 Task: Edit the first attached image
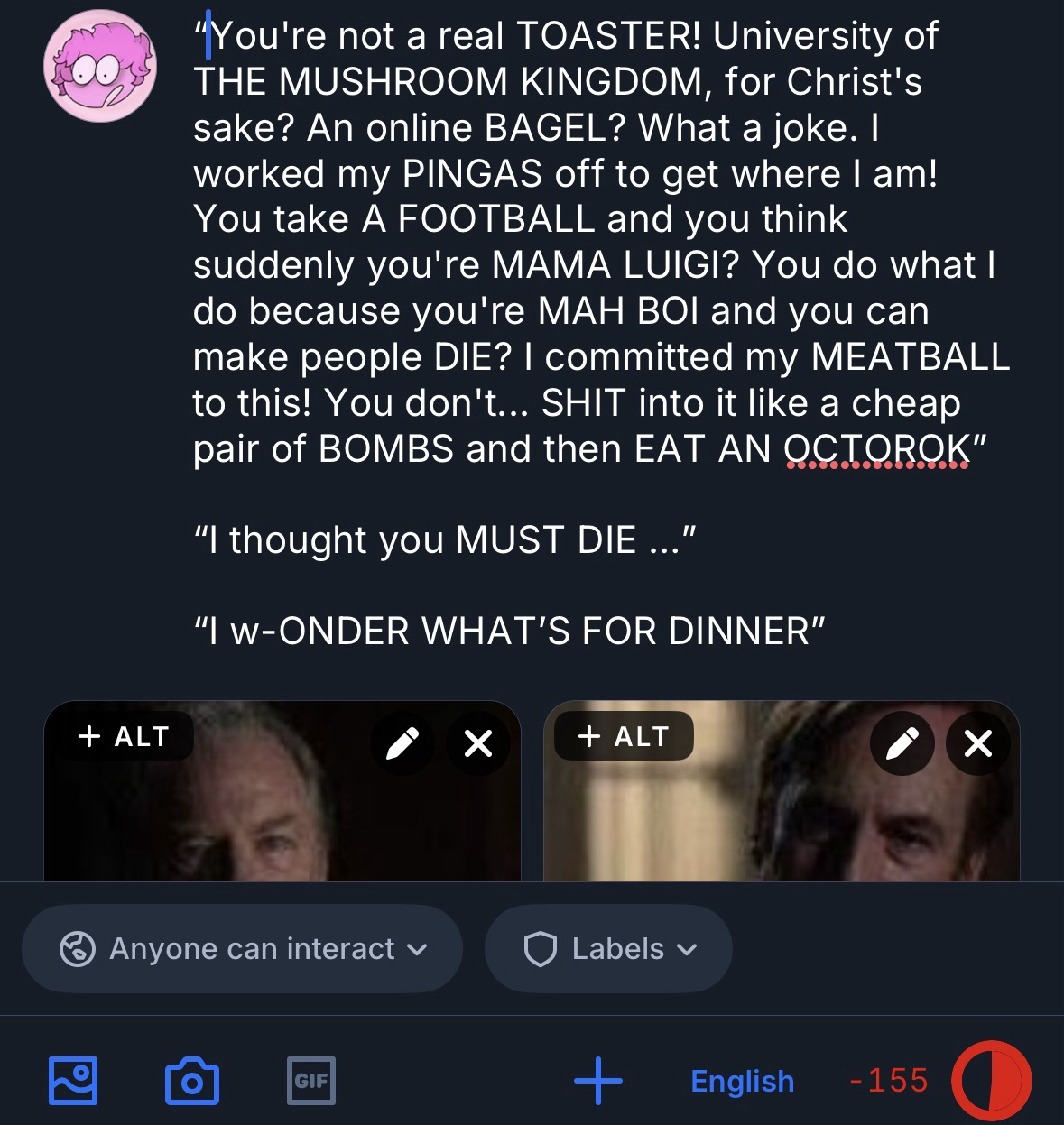point(402,743)
